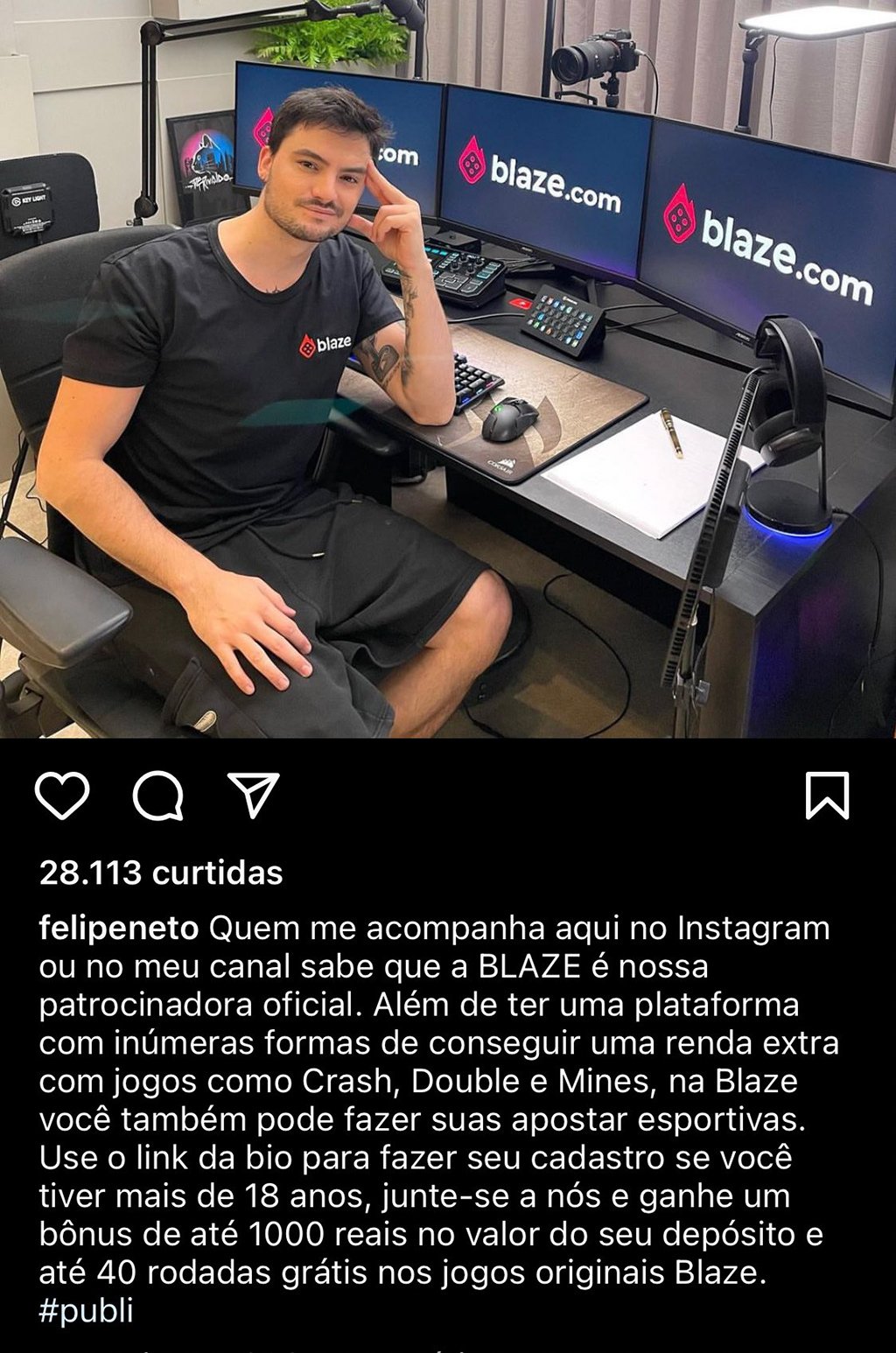Screen dimensions: 896x1353
Task: Open comments with the speech bubble icon
Action: click(158, 796)
